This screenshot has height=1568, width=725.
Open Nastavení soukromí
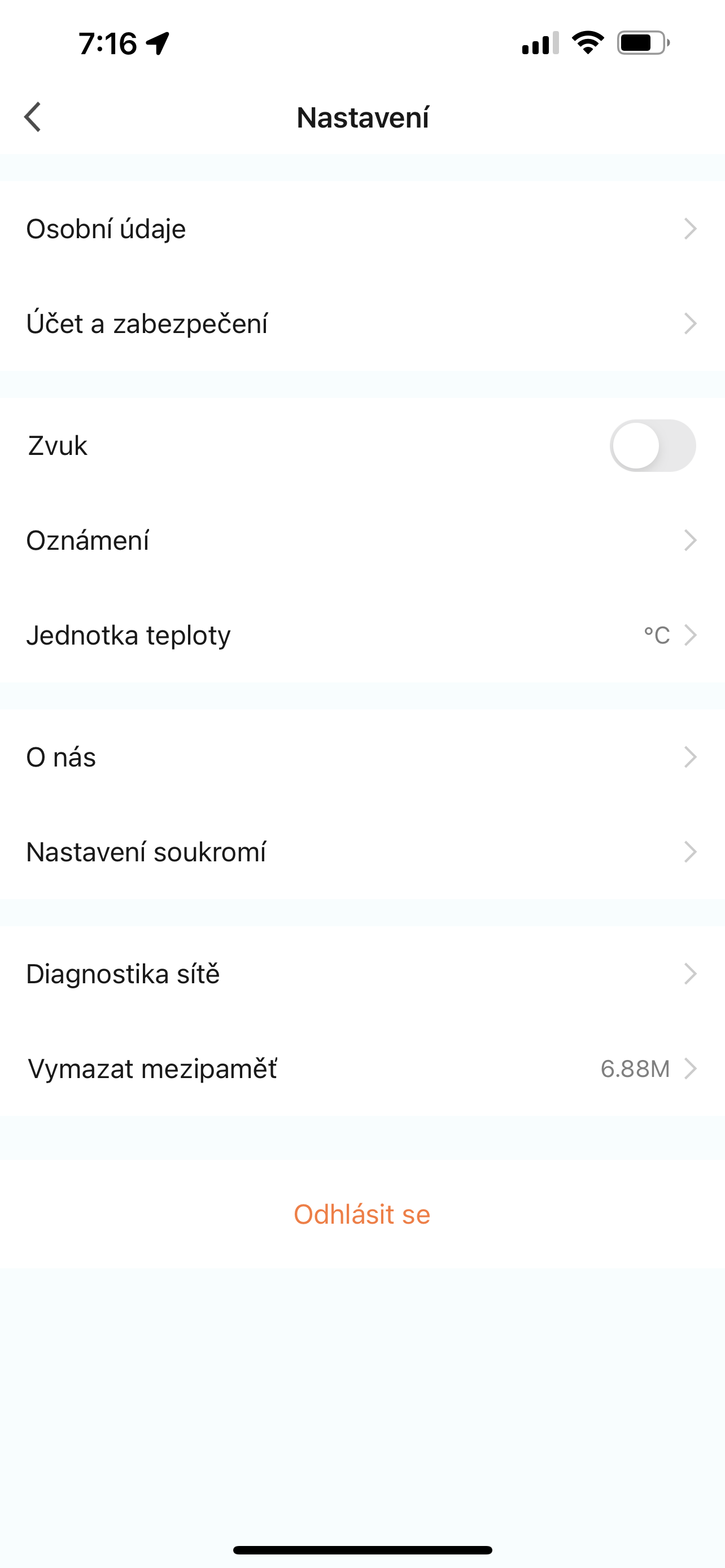(361, 852)
